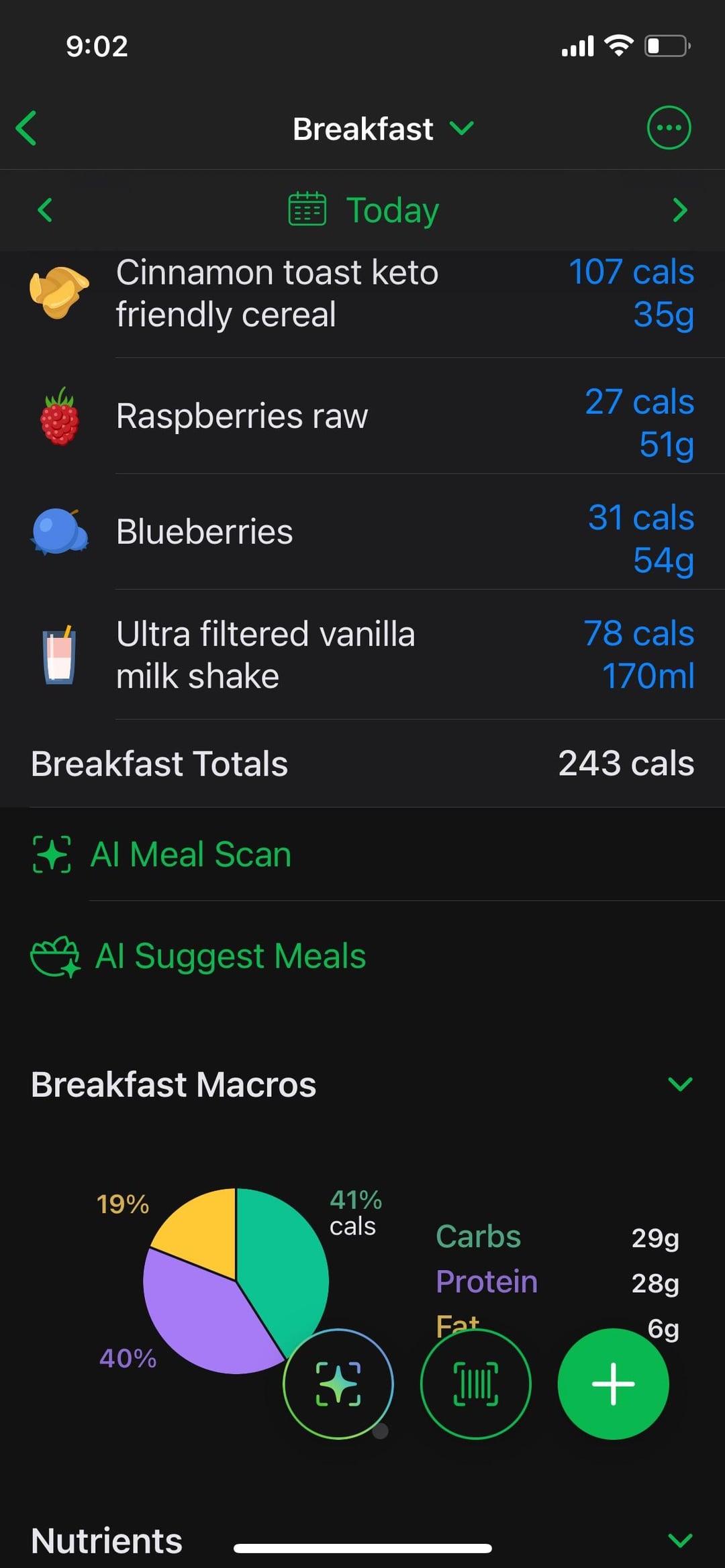Scan a barcode with the floating button
725x1568 pixels.
point(475,1383)
